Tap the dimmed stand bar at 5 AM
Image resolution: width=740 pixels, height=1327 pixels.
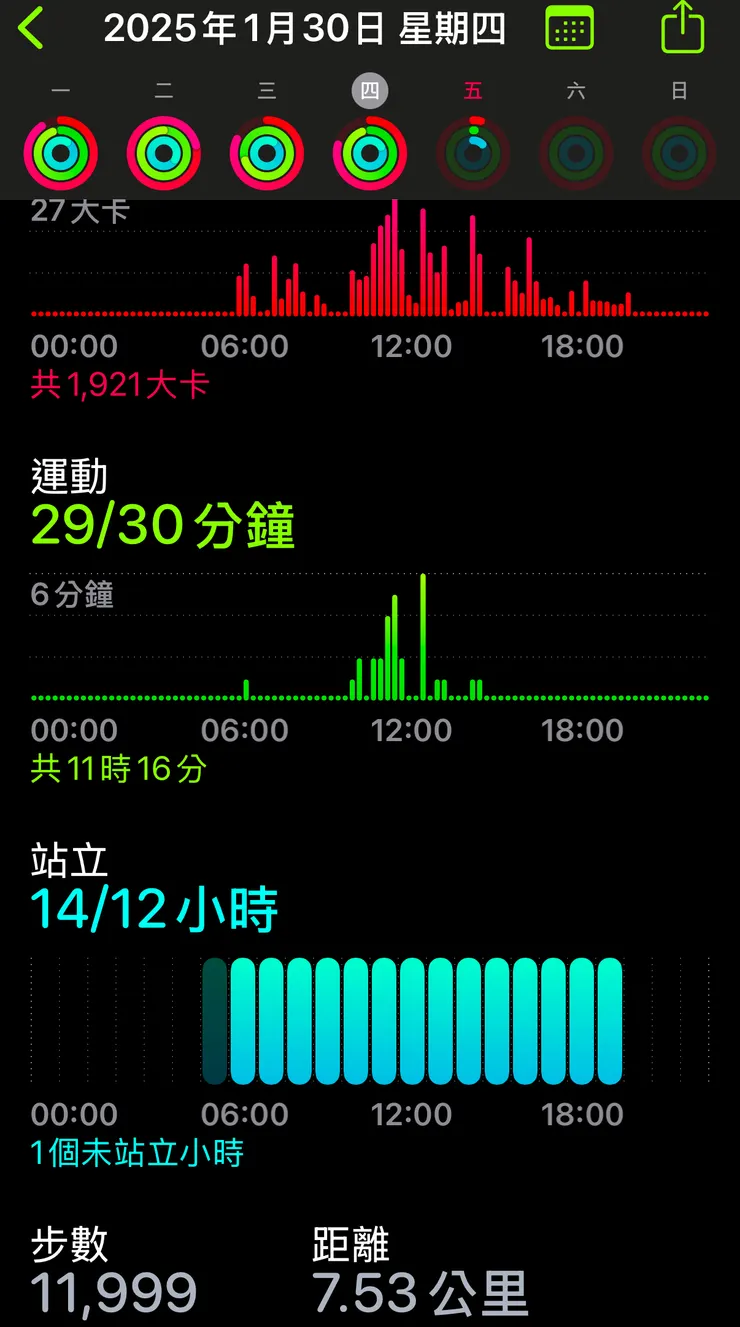pos(216,1020)
